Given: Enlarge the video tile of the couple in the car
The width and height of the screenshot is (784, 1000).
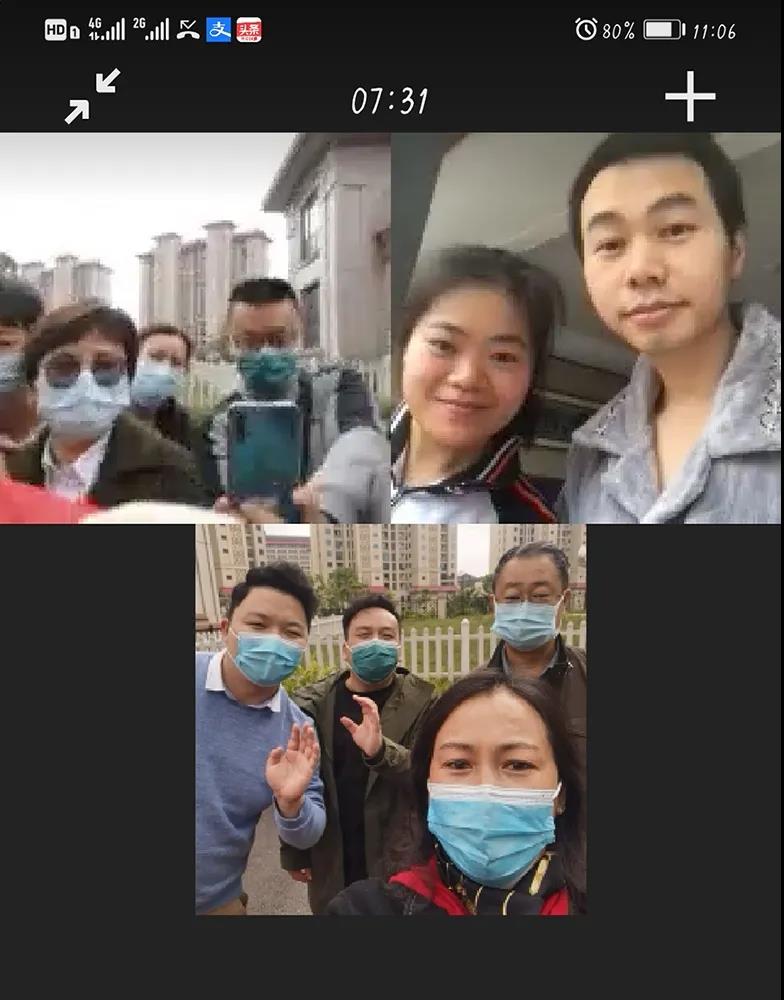Looking at the screenshot, I should click(586, 328).
